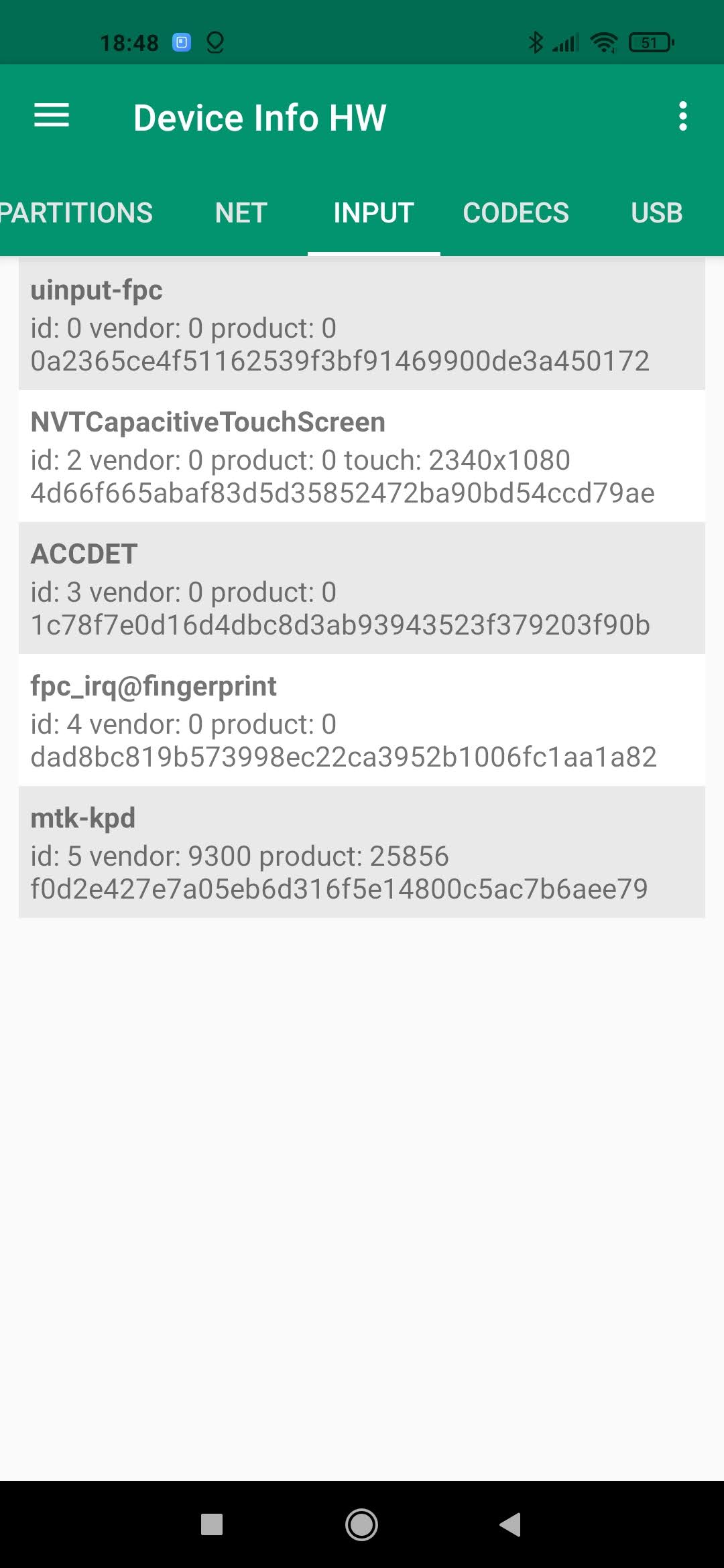Switch to the USB tab

click(x=656, y=213)
